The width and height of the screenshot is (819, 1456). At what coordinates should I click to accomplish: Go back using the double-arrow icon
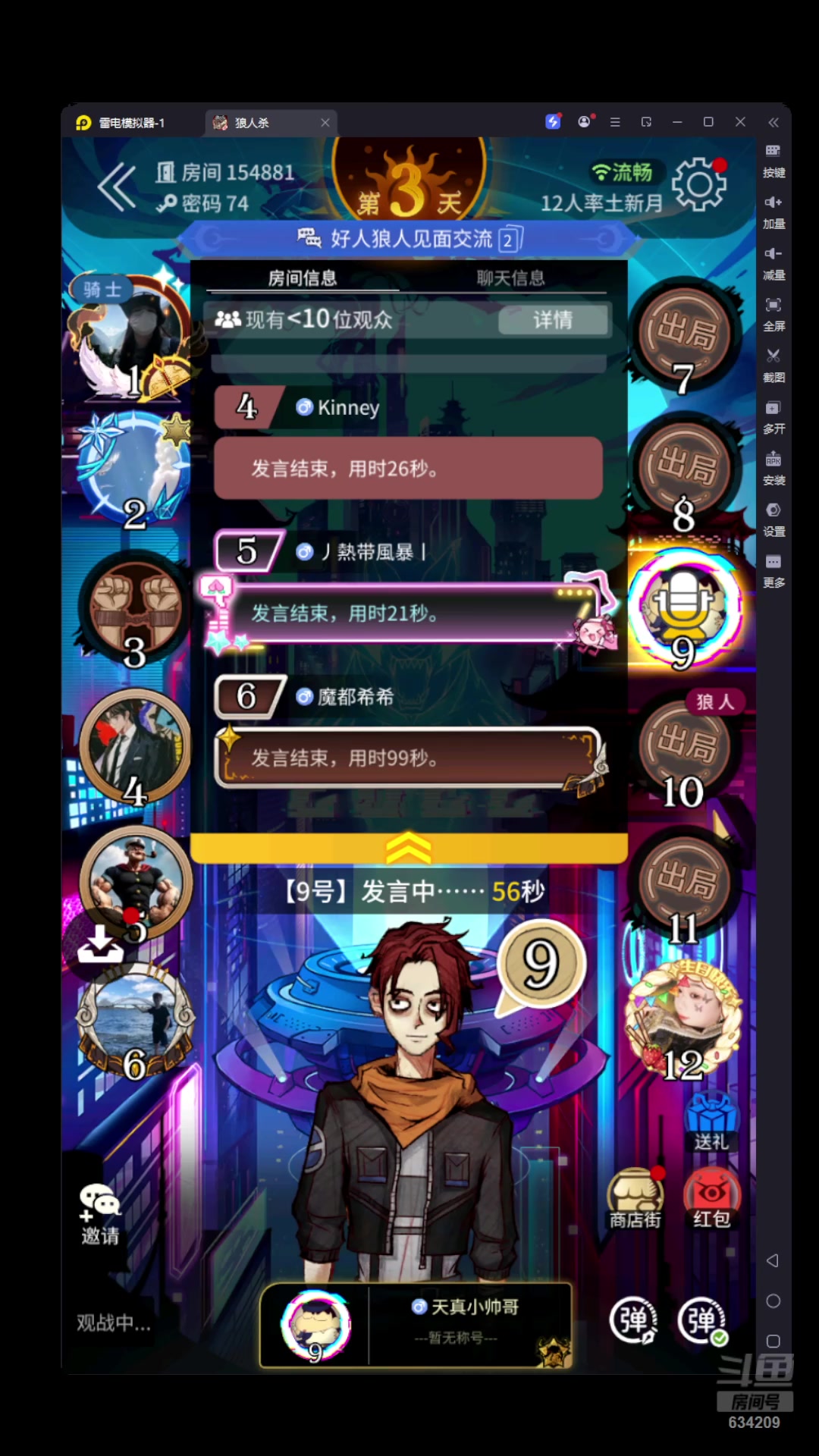pos(117,187)
